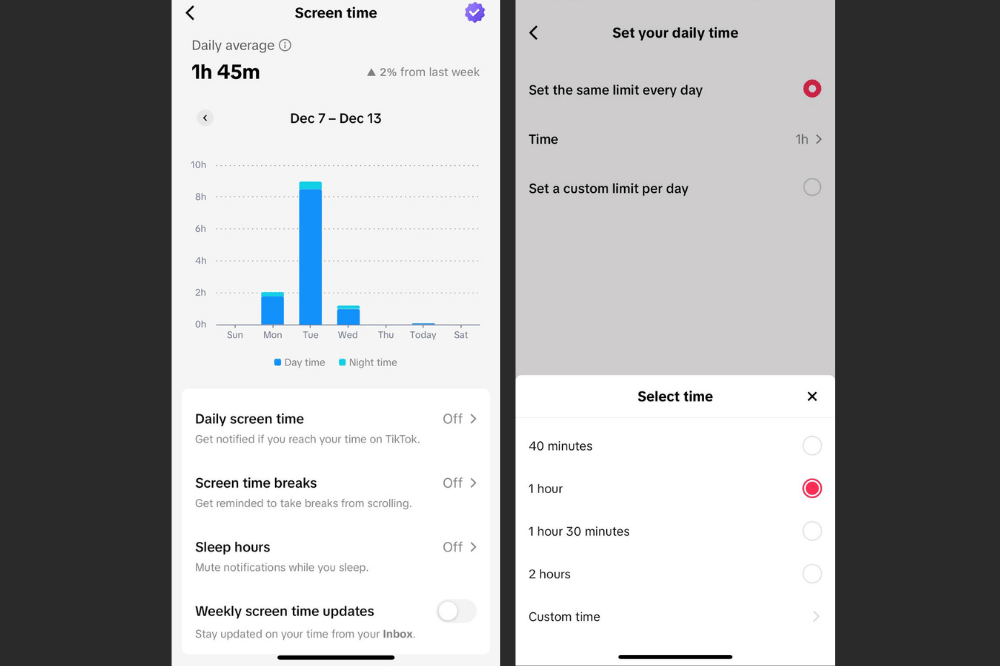Open Daily screen time settings
The height and width of the screenshot is (666, 1000).
tap(335, 427)
